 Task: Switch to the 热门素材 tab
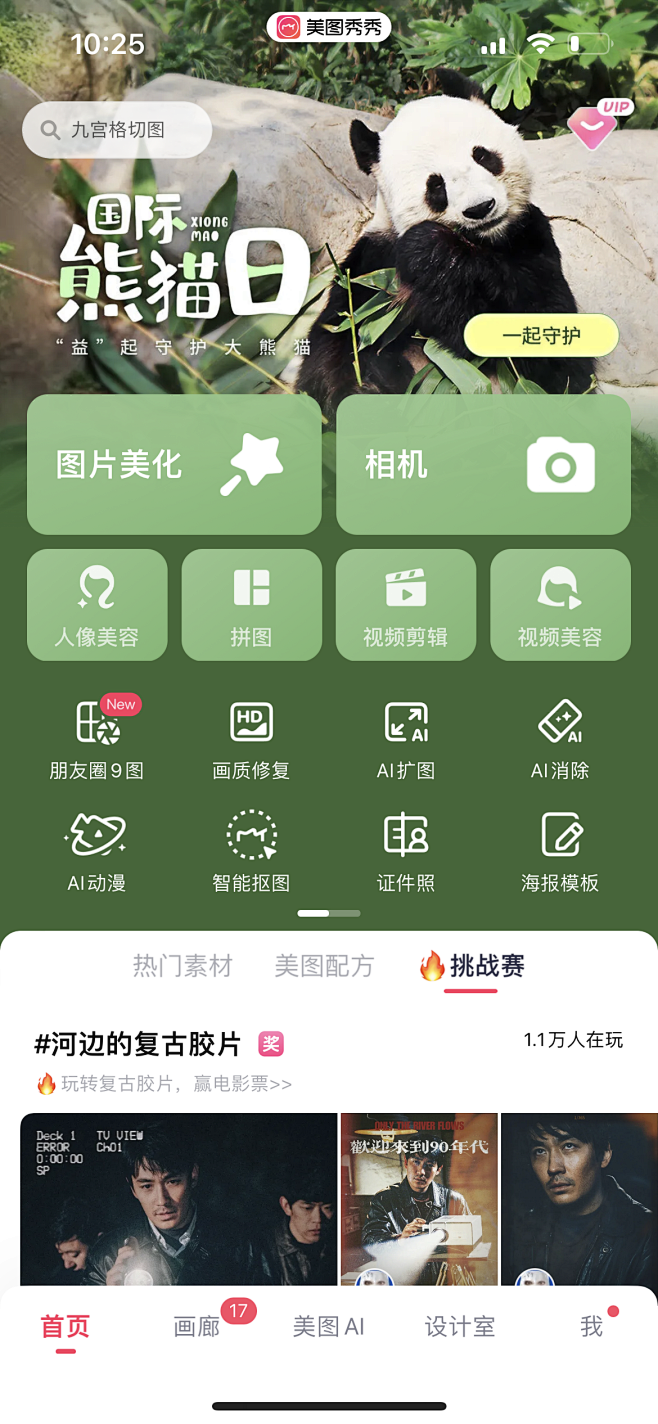[183, 966]
